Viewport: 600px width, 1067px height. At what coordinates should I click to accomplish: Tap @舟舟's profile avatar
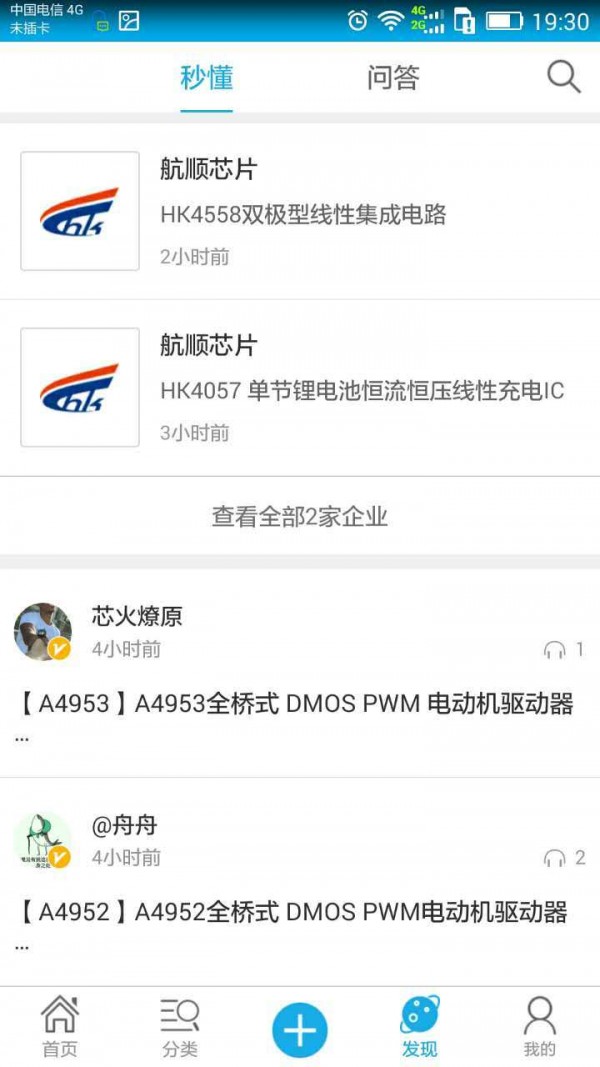[43, 840]
